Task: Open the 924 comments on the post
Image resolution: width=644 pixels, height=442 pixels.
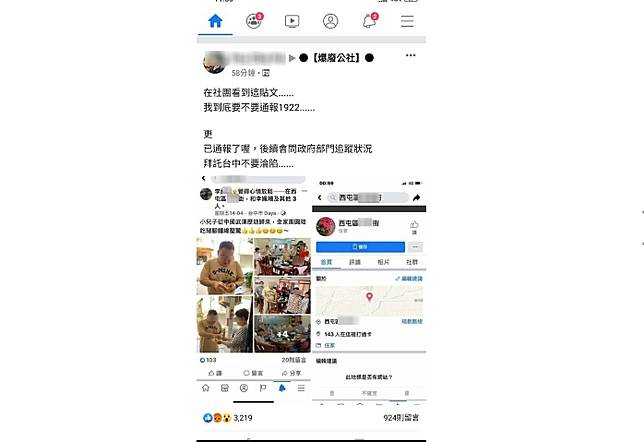Action: [401, 417]
